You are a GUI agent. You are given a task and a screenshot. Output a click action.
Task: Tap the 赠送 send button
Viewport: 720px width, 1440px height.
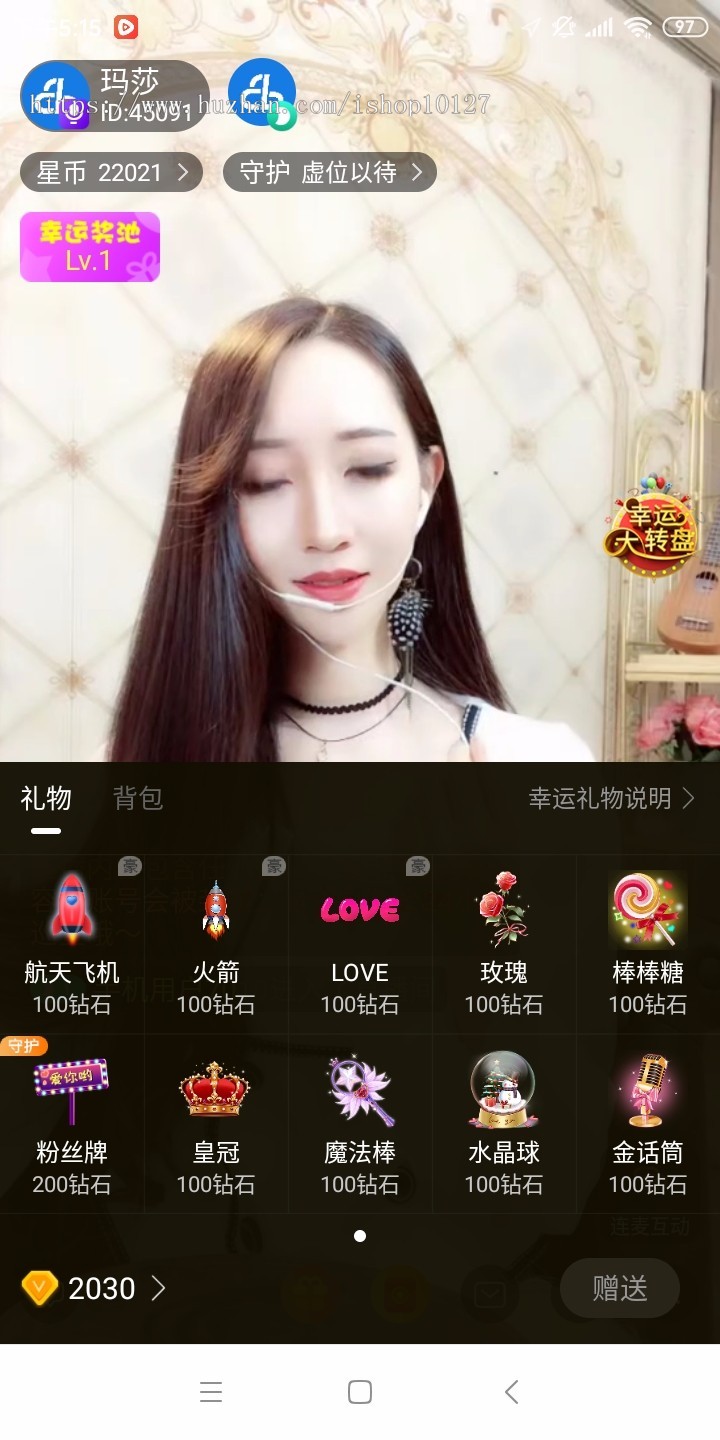point(620,1288)
